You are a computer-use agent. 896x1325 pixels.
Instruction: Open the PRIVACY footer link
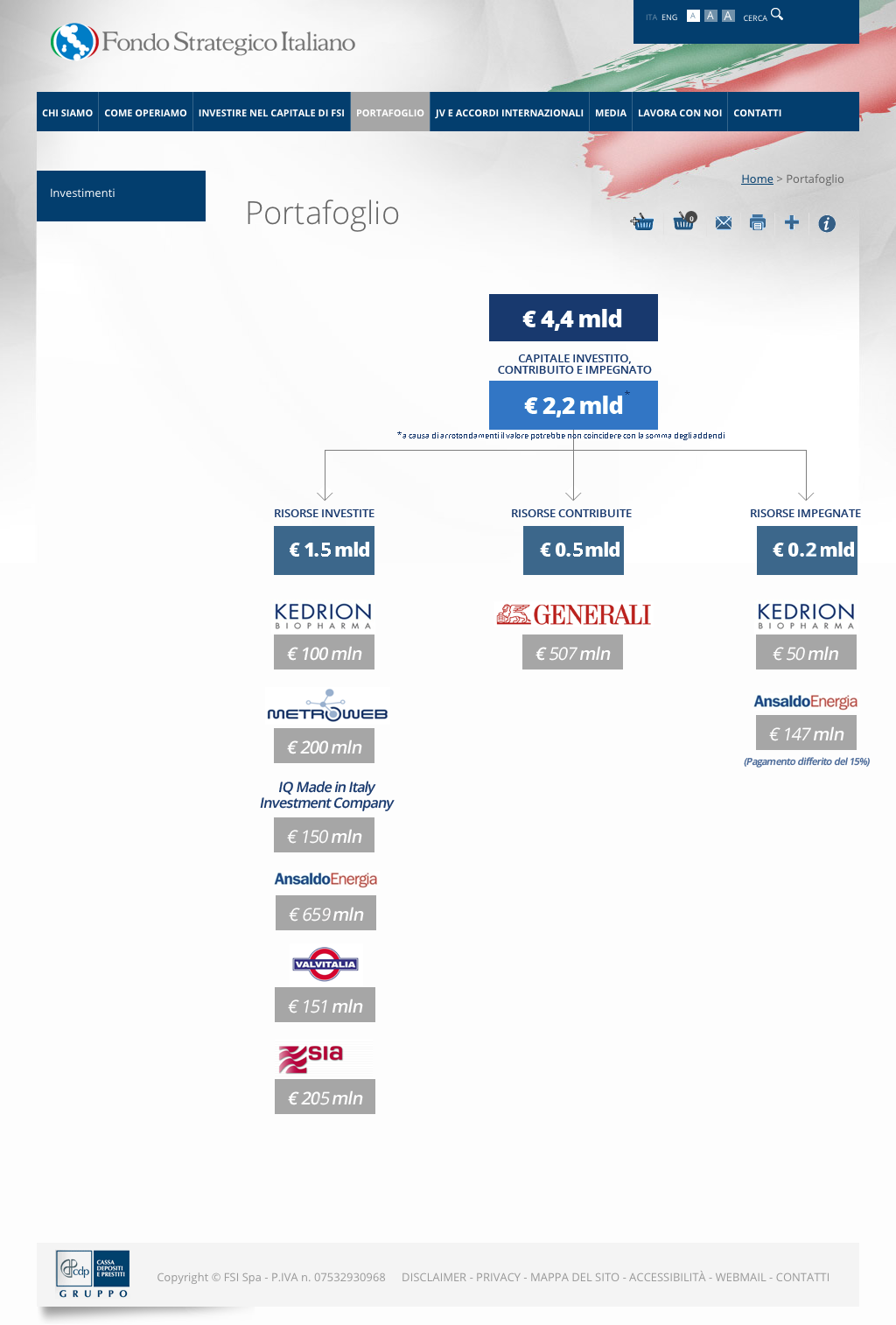498,1277
